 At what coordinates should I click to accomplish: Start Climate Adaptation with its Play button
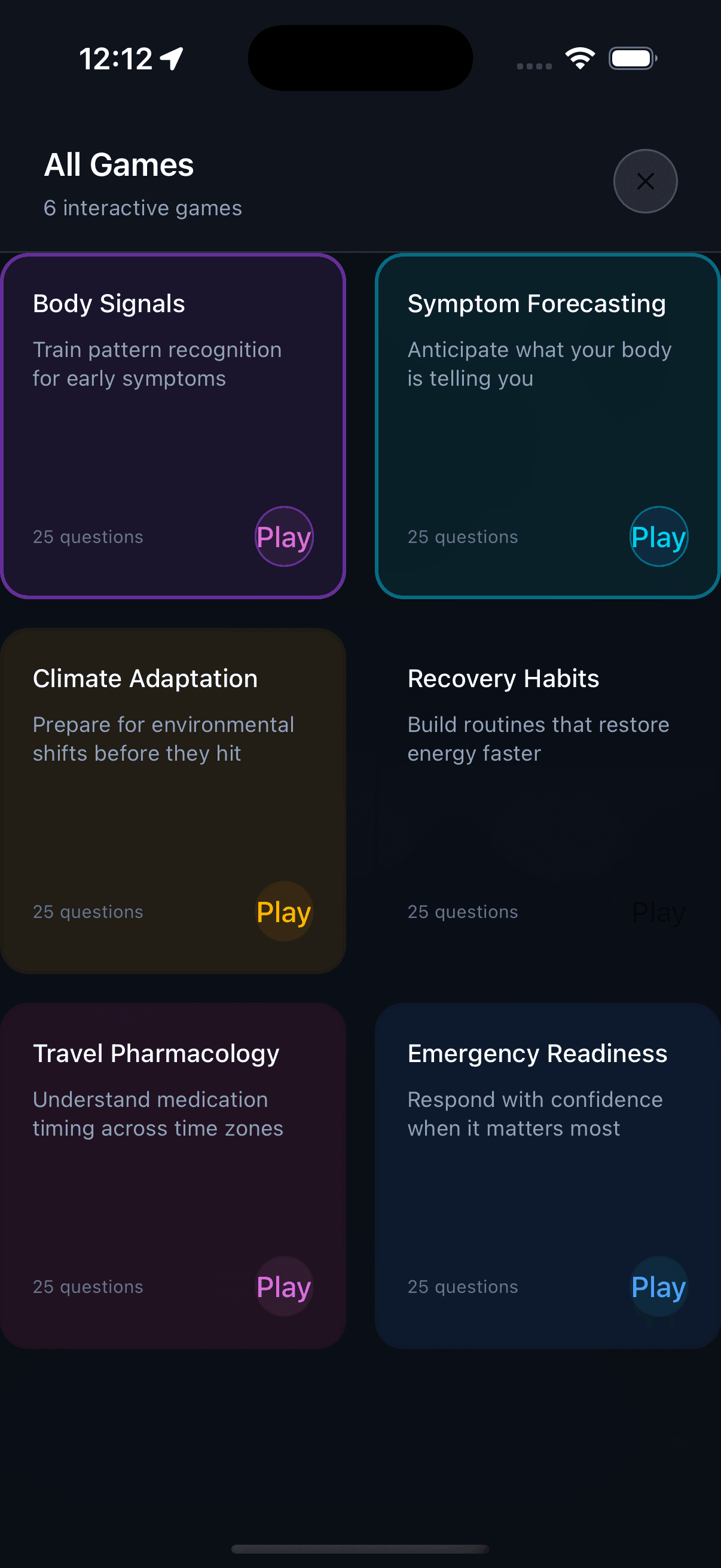[x=284, y=911]
